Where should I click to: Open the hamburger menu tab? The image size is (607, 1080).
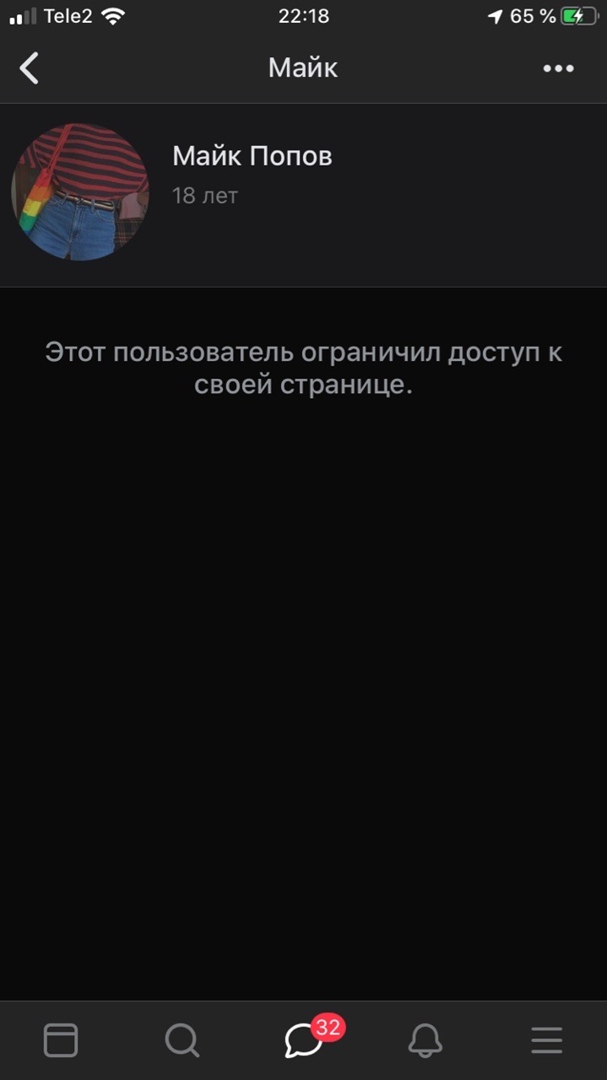546,1041
